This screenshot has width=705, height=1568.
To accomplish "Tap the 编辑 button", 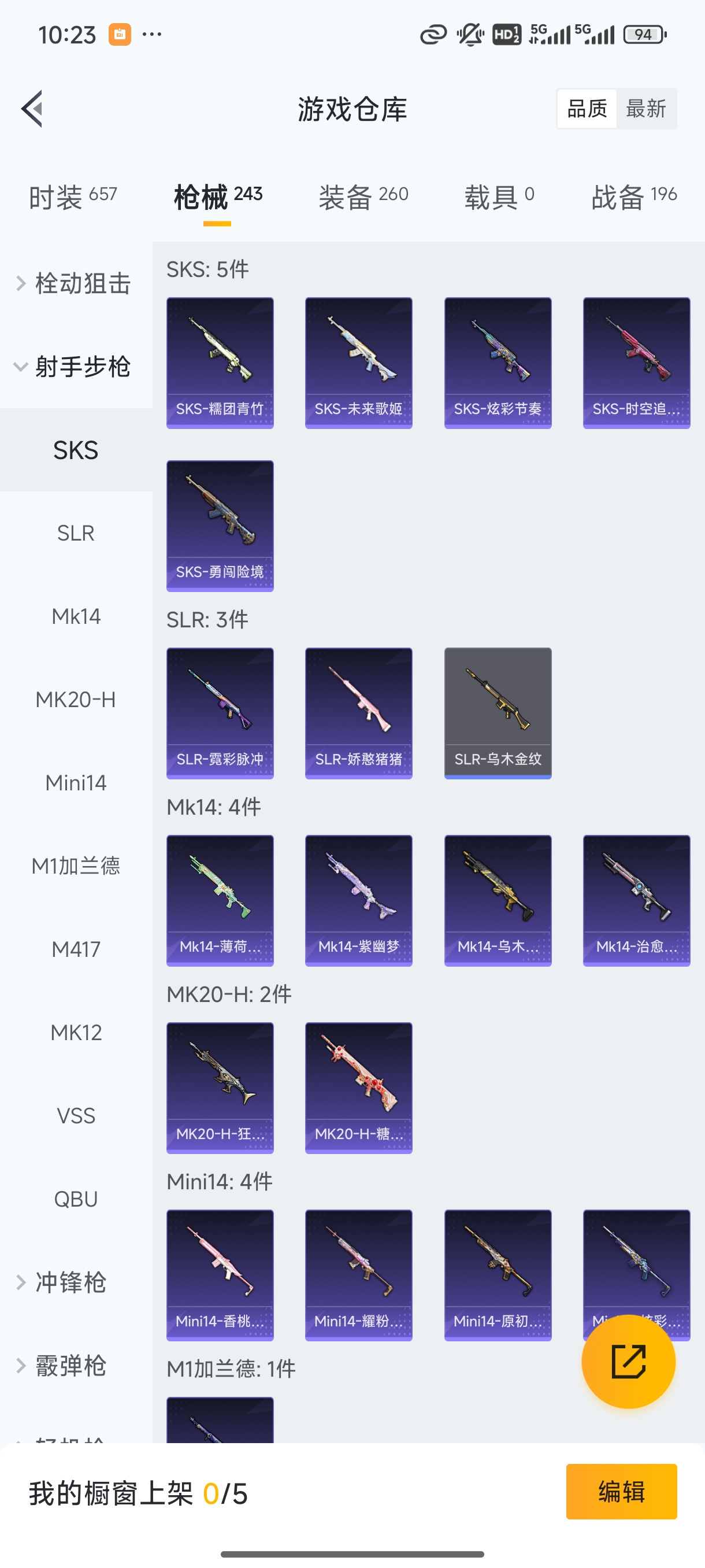I will click(621, 1492).
